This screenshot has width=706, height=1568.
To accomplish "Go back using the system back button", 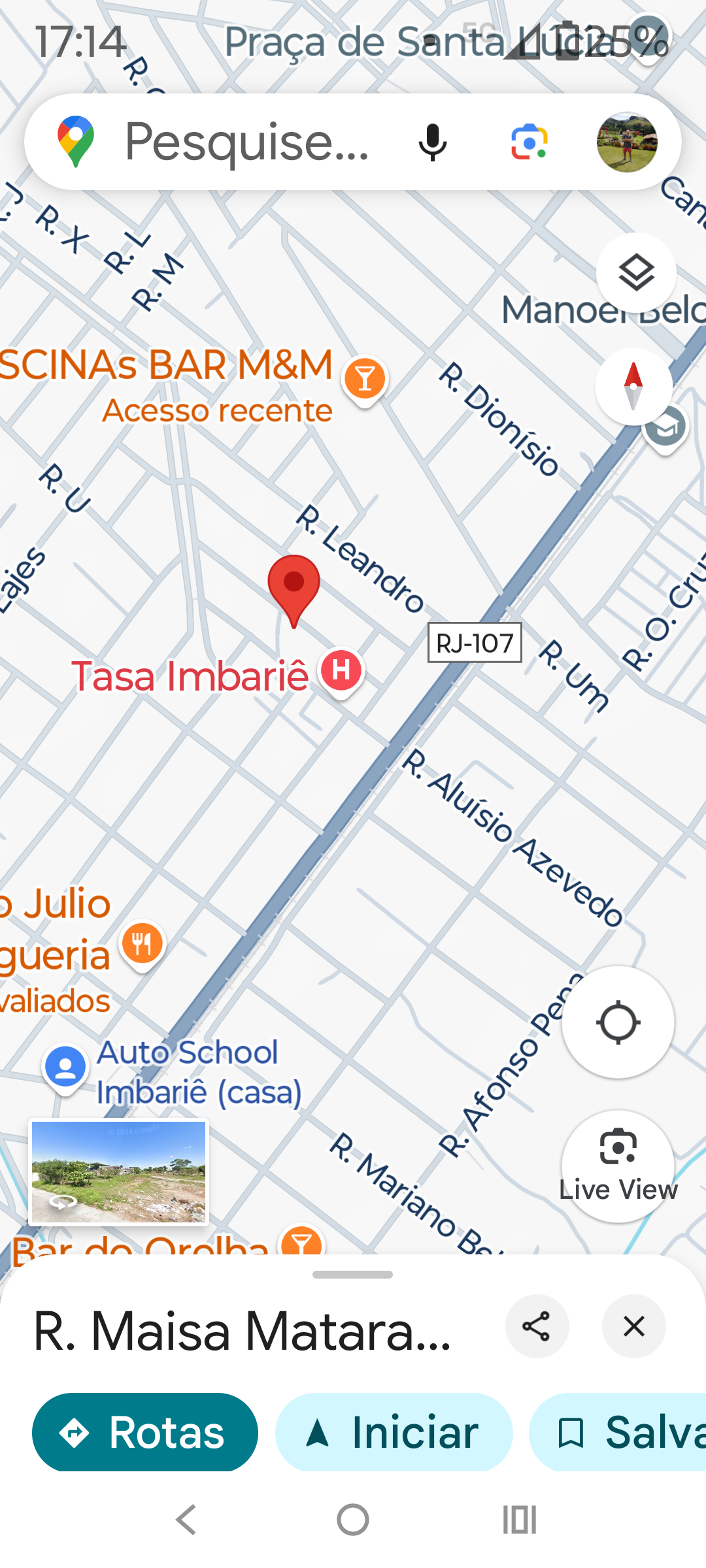I will [x=186, y=1520].
